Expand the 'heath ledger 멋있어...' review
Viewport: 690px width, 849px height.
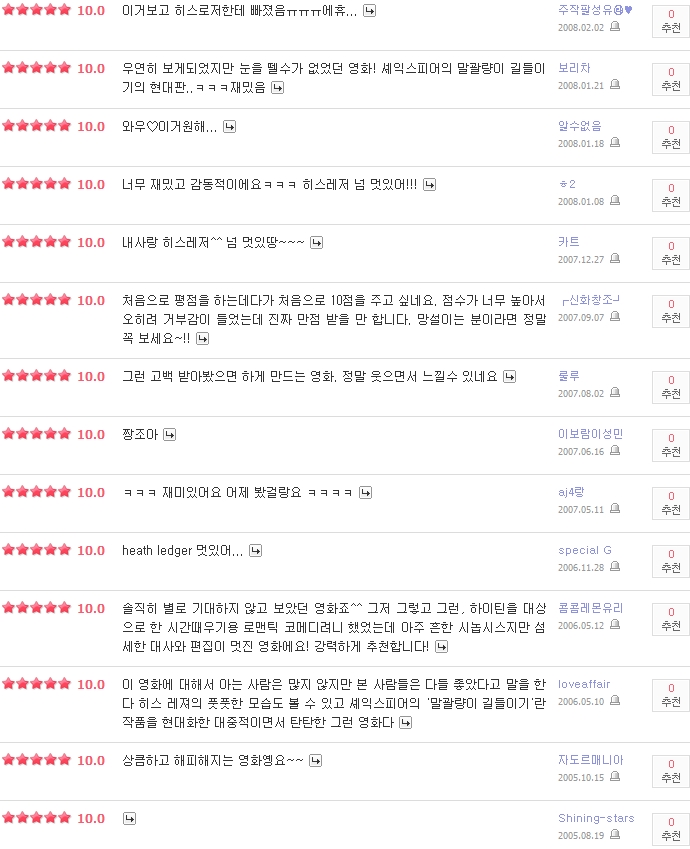coord(255,551)
